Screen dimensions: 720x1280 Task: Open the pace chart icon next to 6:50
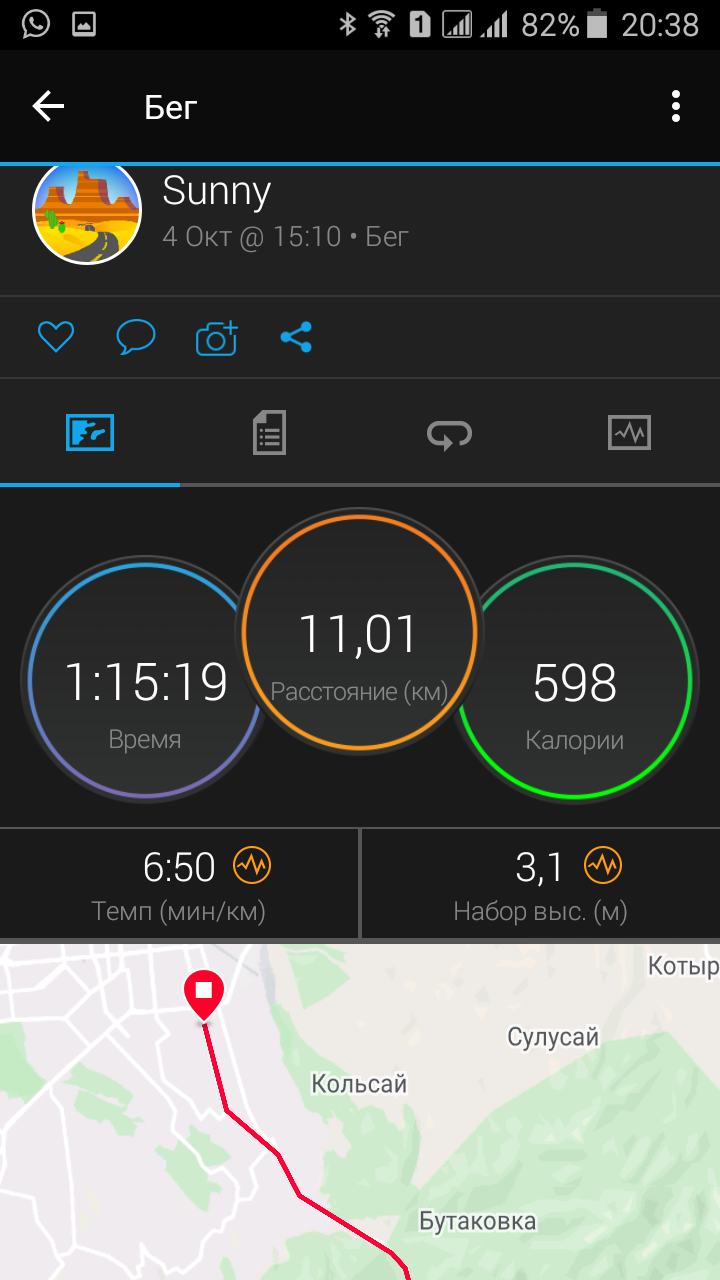[x=251, y=866]
